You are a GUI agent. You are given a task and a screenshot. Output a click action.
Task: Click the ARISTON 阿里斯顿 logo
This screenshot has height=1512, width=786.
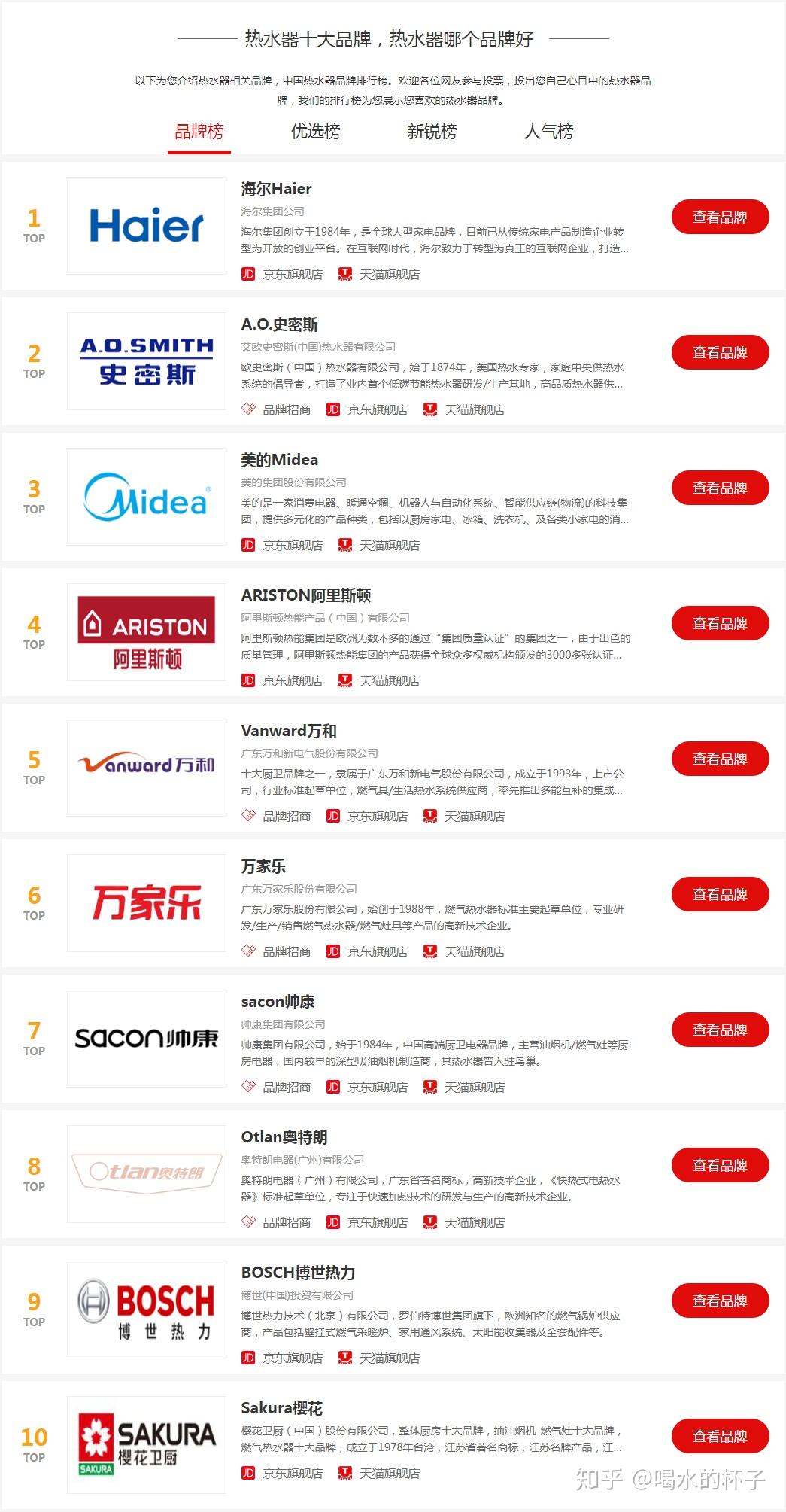pos(148,631)
